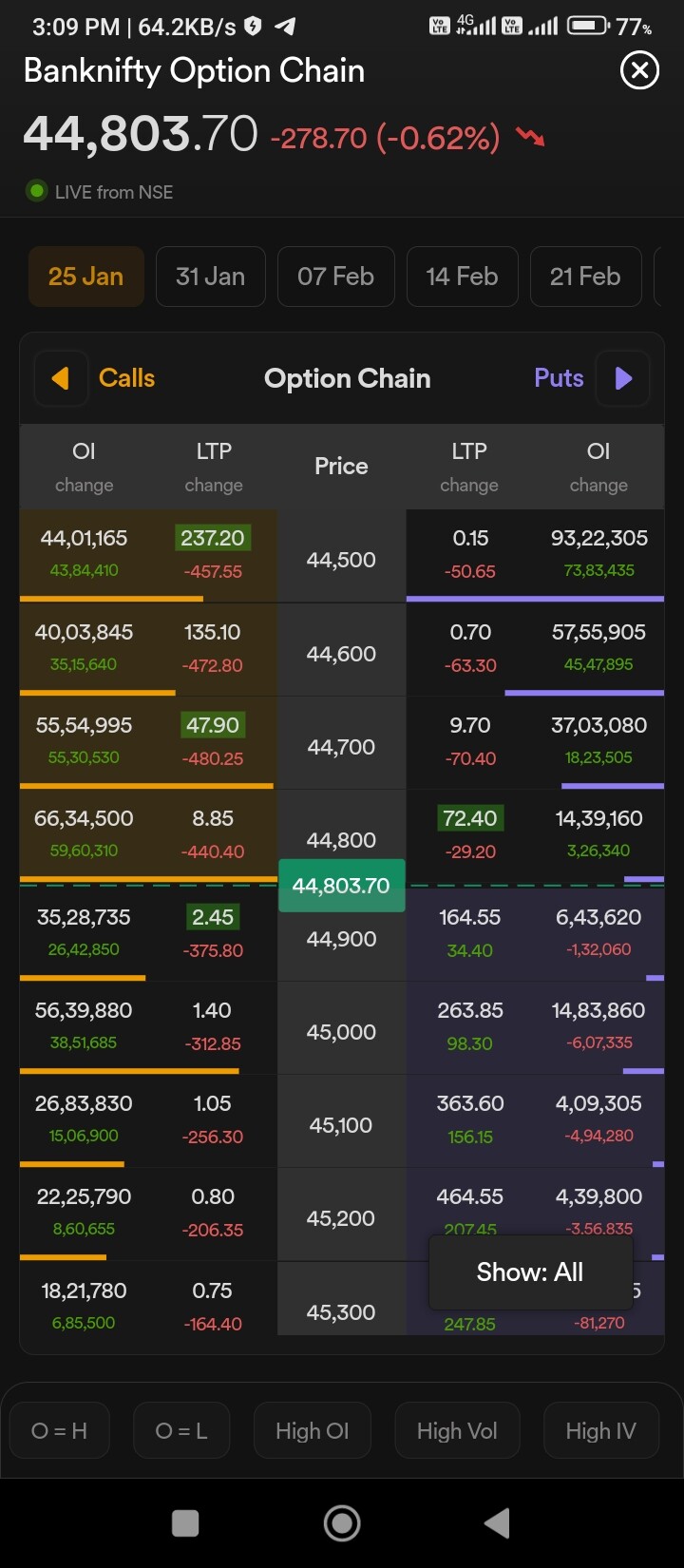Open the 44,500 strike row
This screenshot has height=1568, width=684.
pyautogui.click(x=342, y=556)
